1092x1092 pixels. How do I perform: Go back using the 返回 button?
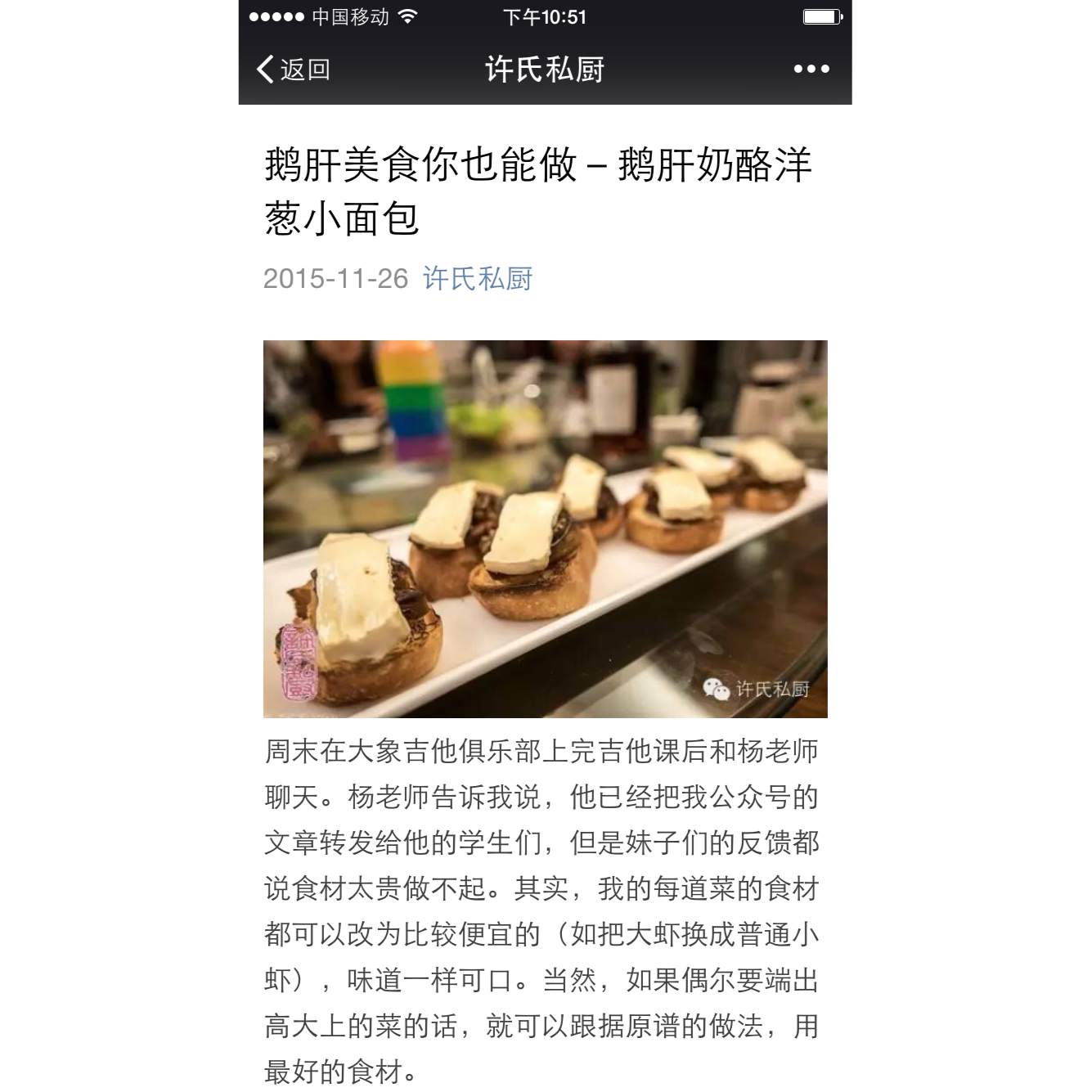[x=294, y=70]
